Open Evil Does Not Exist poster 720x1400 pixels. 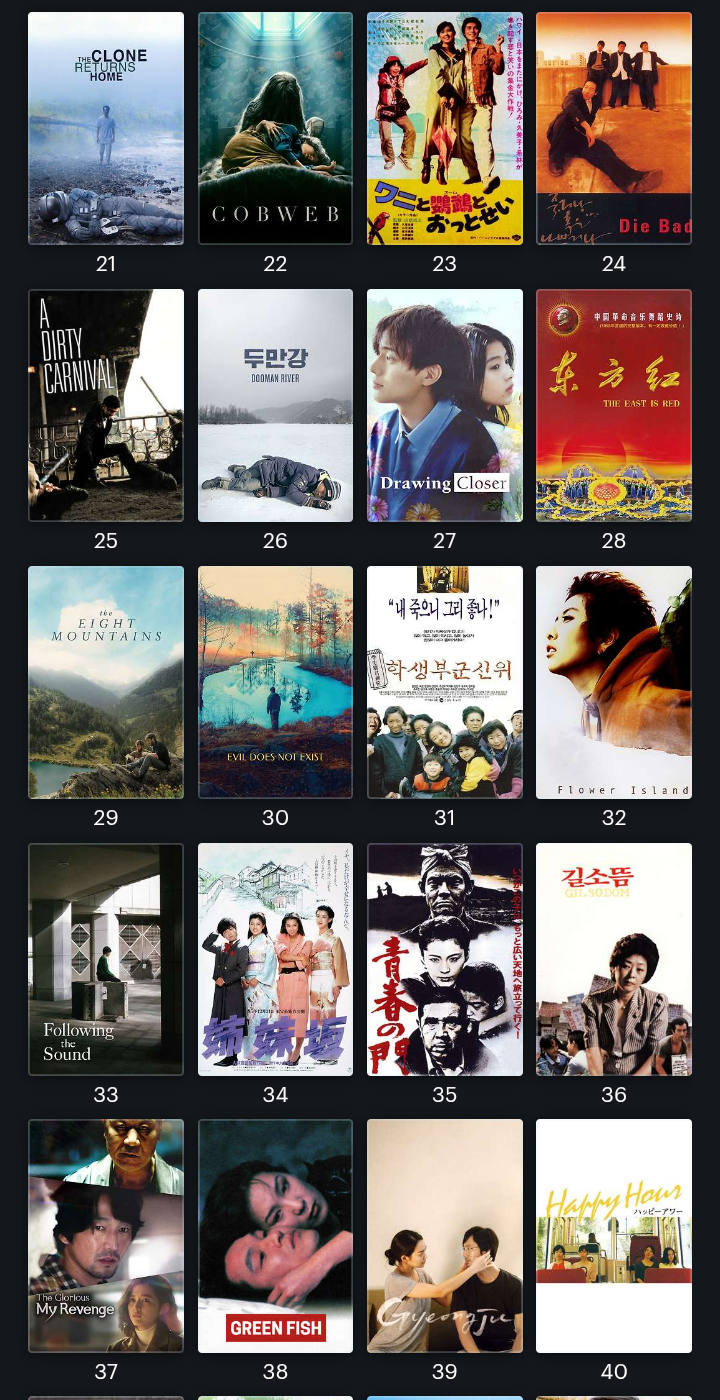pyautogui.click(x=275, y=682)
